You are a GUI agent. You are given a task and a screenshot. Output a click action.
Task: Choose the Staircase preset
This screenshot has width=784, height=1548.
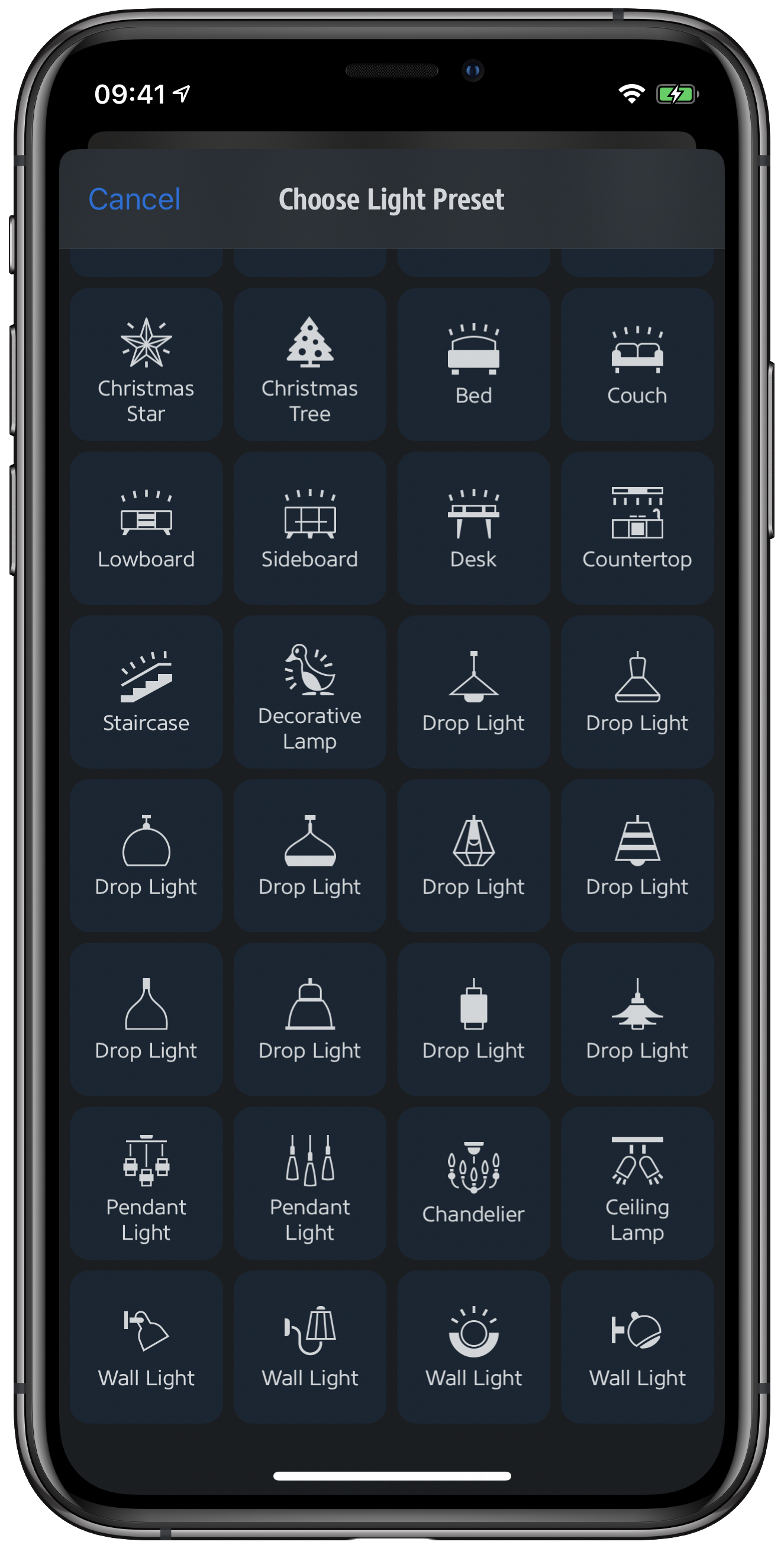coord(146,692)
